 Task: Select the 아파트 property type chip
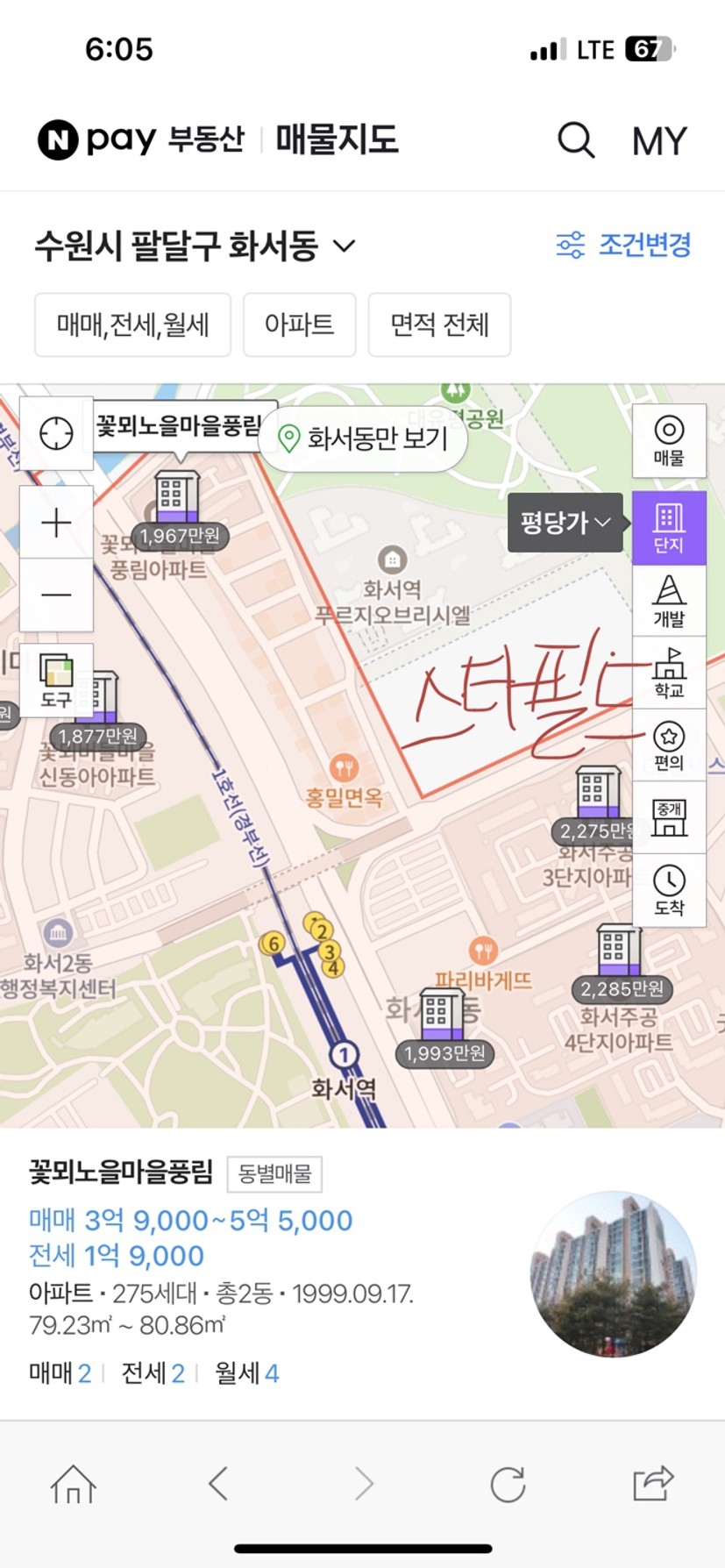pyautogui.click(x=299, y=325)
